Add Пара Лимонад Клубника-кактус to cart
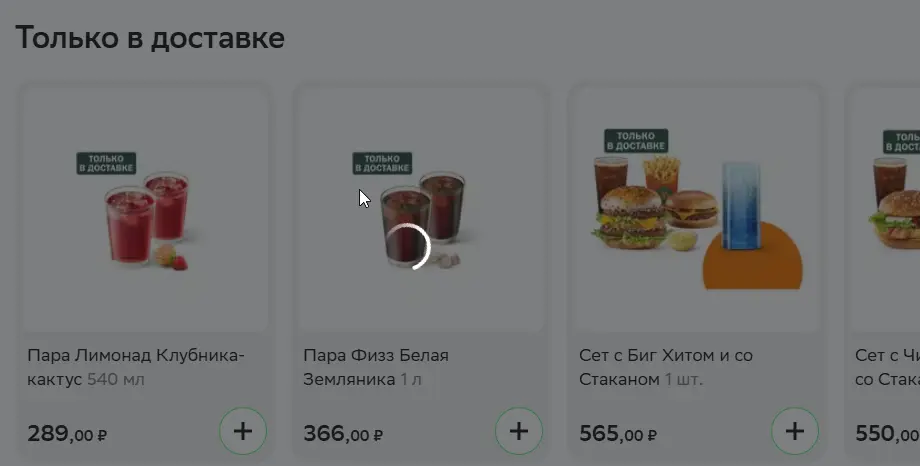 (x=243, y=431)
